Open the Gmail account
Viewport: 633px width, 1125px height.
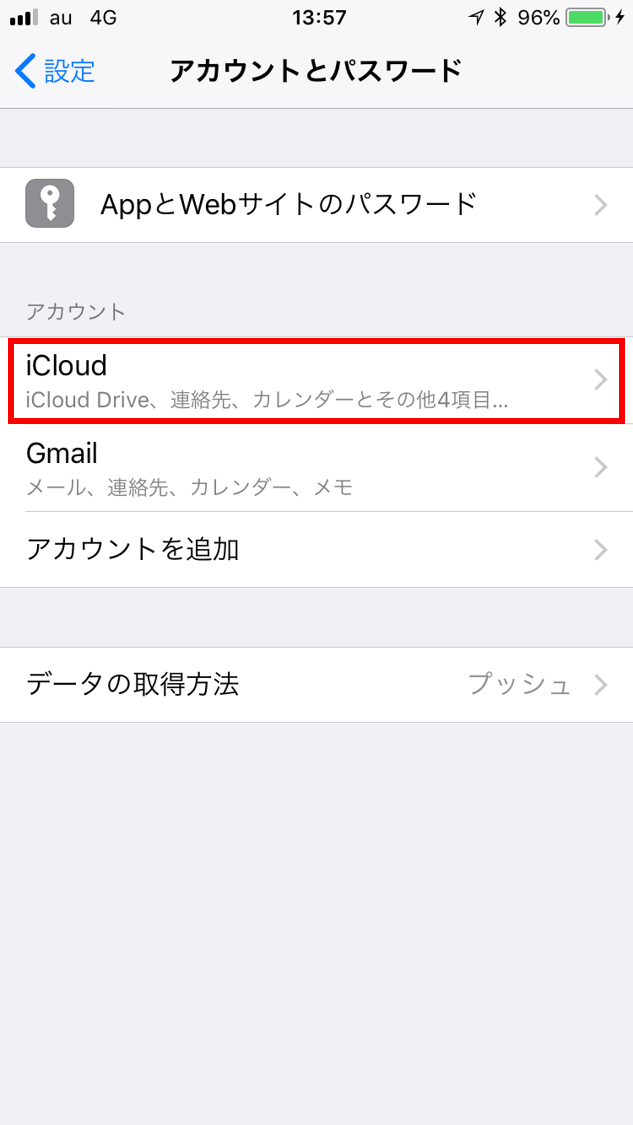click(x=316, y=468)
